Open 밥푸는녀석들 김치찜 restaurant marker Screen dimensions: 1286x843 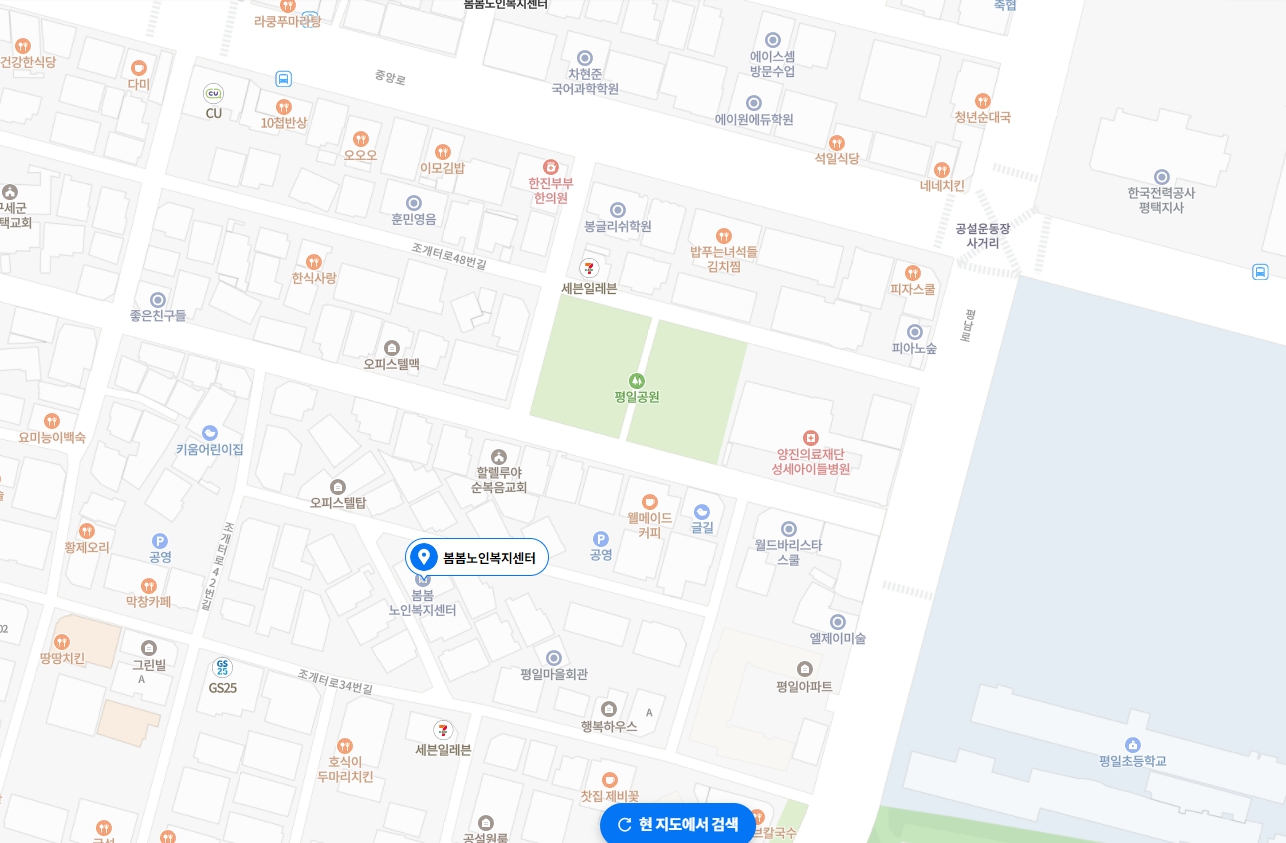(724, 236)
